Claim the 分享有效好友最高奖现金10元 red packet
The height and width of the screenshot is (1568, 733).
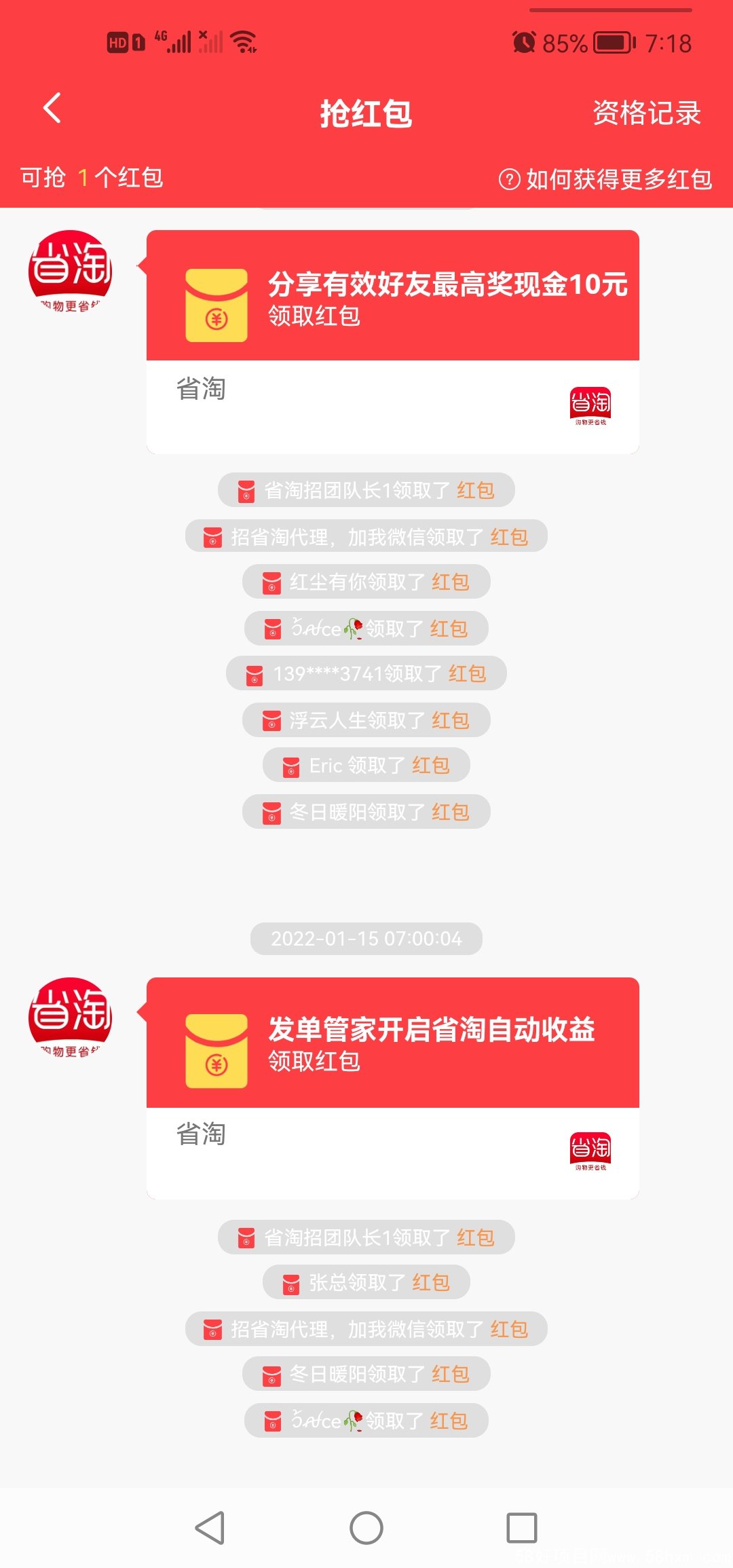point(392,297)
